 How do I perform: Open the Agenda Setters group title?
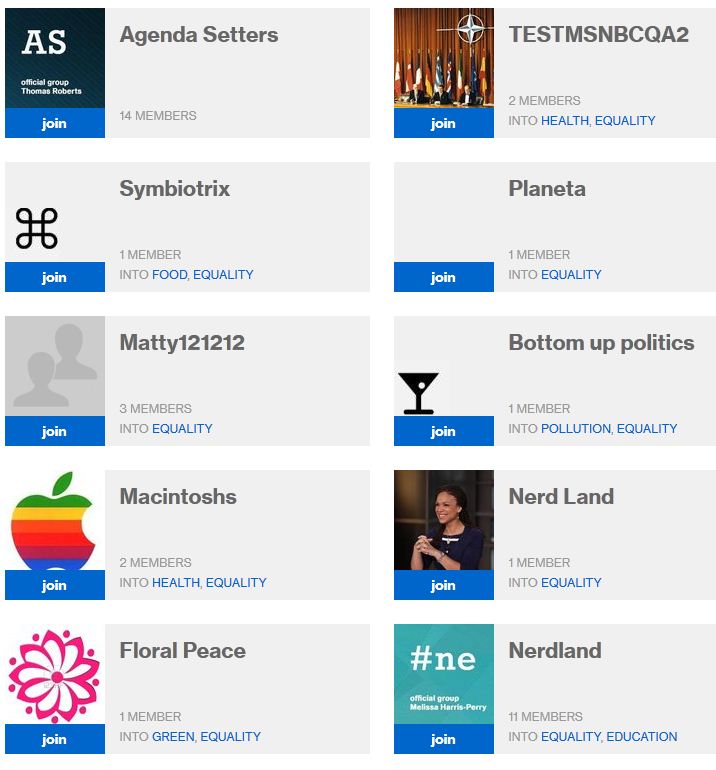point(199,35)
